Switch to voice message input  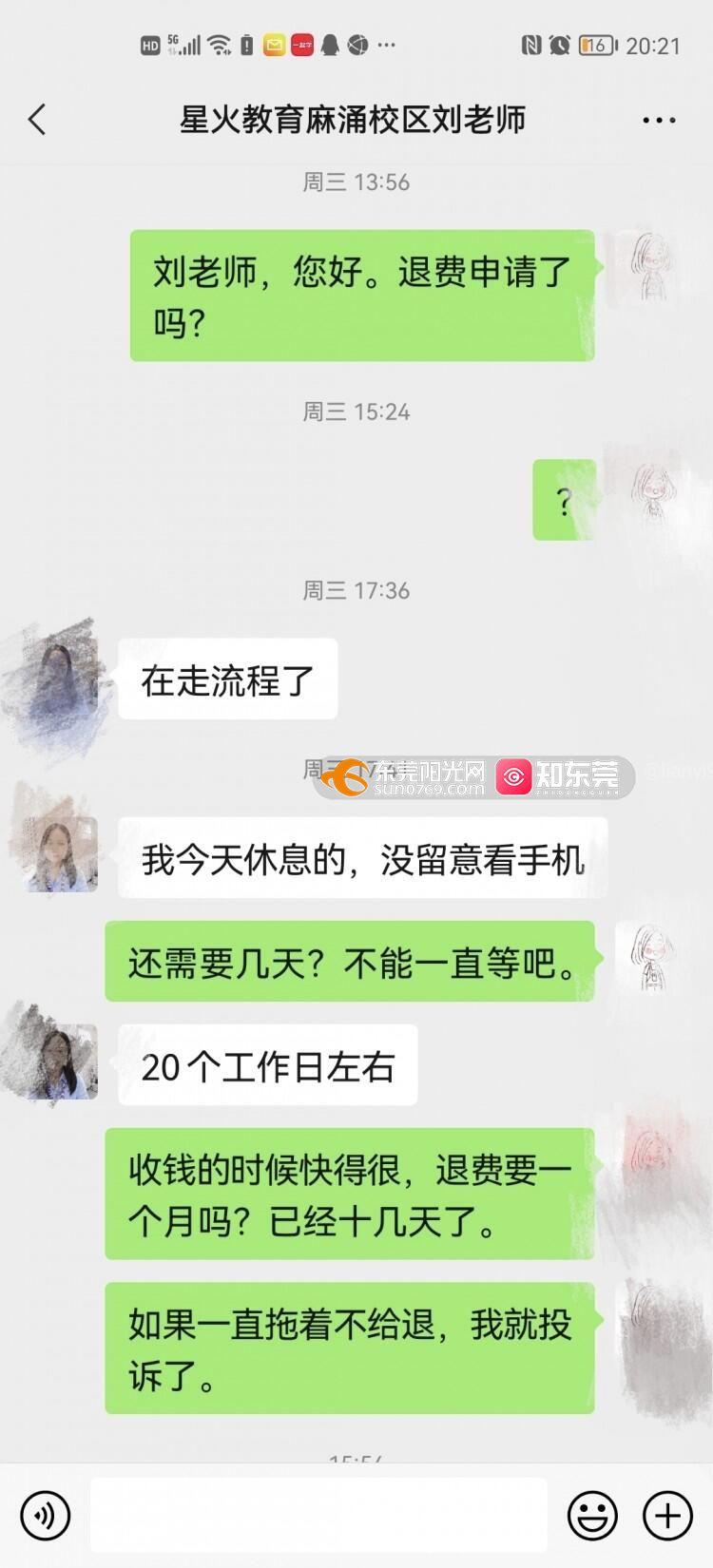[45, 1515]
